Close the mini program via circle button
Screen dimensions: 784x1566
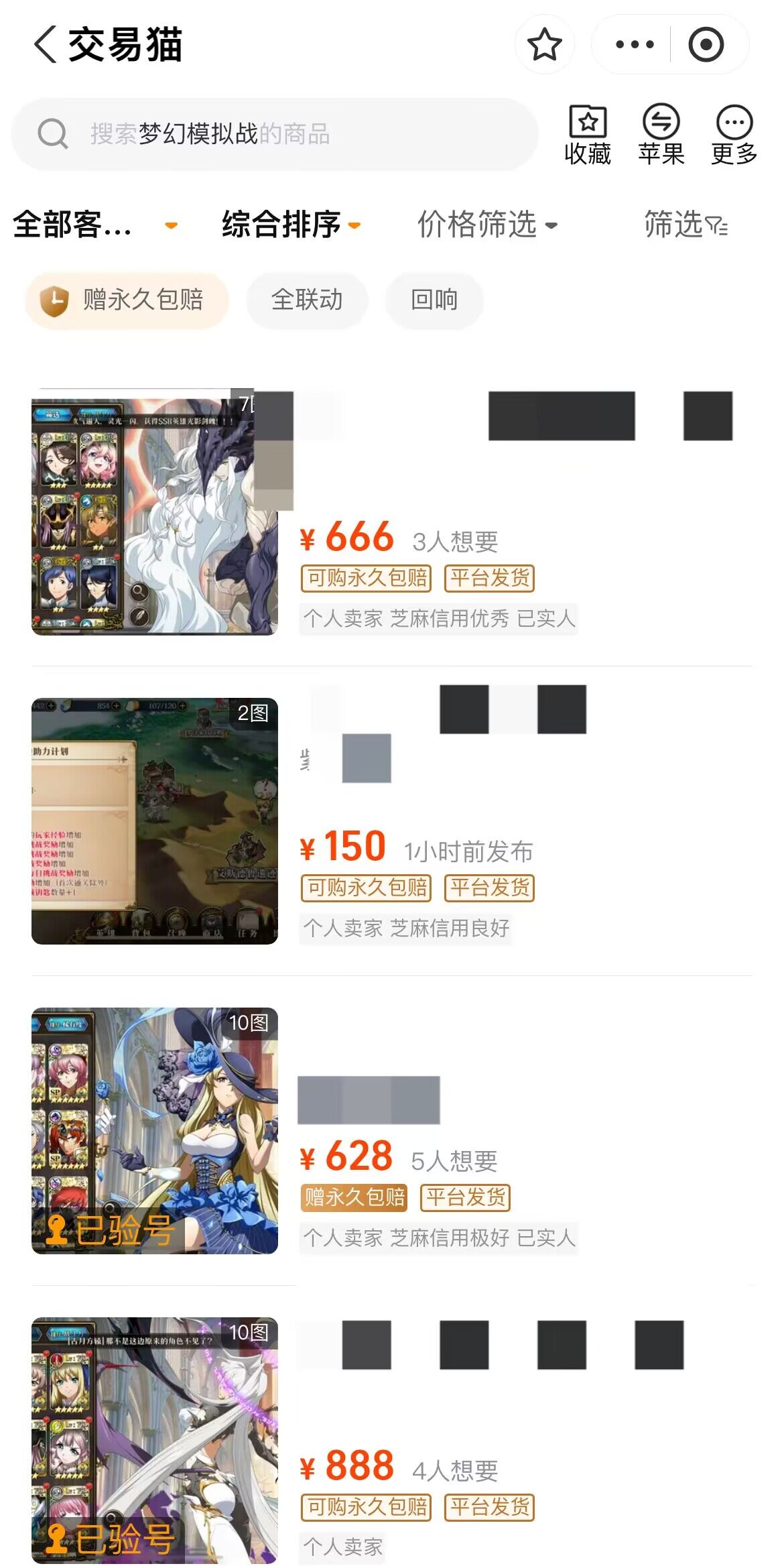point(706,45)
